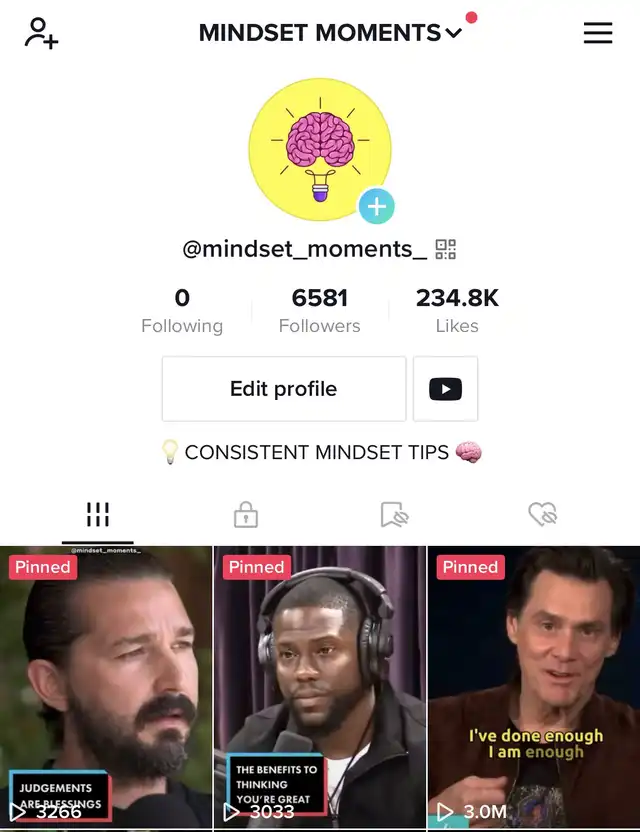Tap Edit profile button
Viewport: 640px width, 832px height.
click(283, 389)
